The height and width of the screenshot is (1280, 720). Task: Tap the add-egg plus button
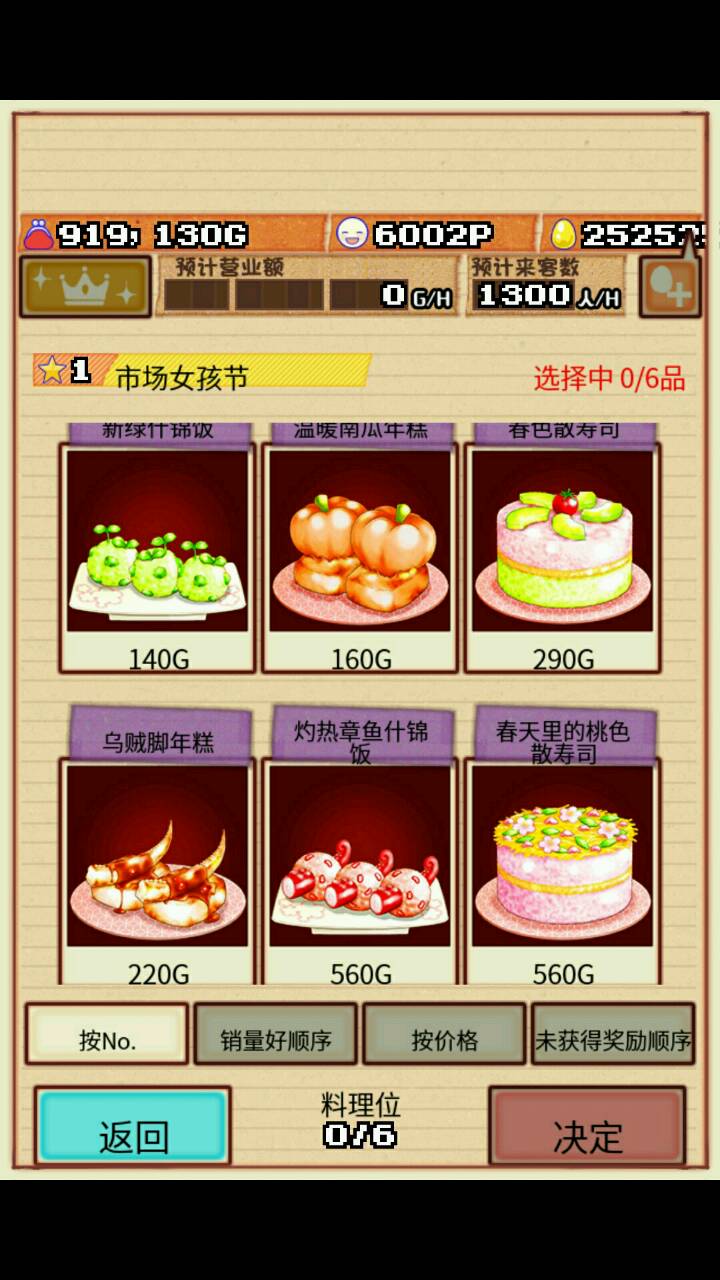pyautogui.click(x=669, y=289)
